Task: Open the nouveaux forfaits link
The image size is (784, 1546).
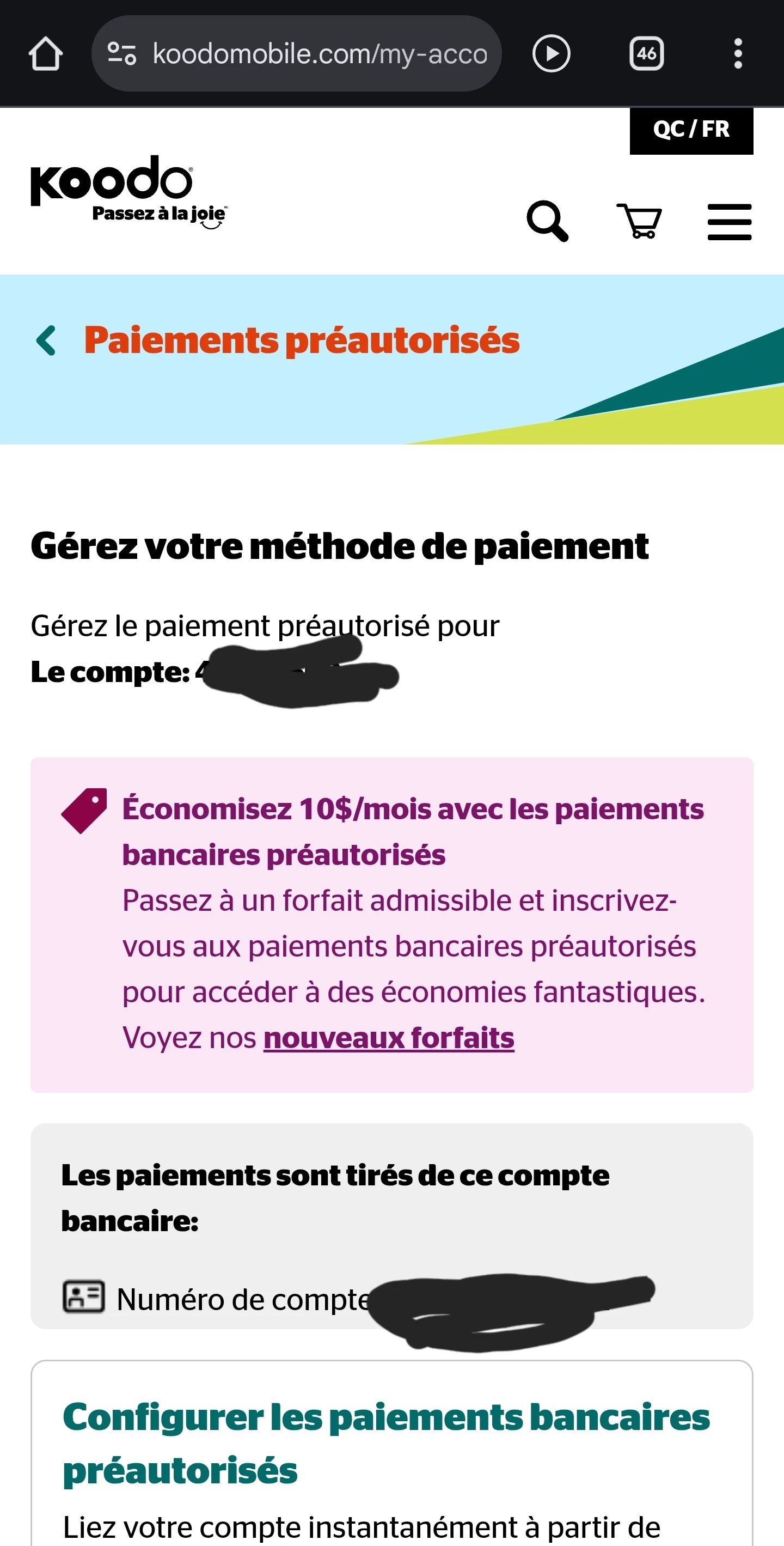Action: click(x=388, y=1038)
